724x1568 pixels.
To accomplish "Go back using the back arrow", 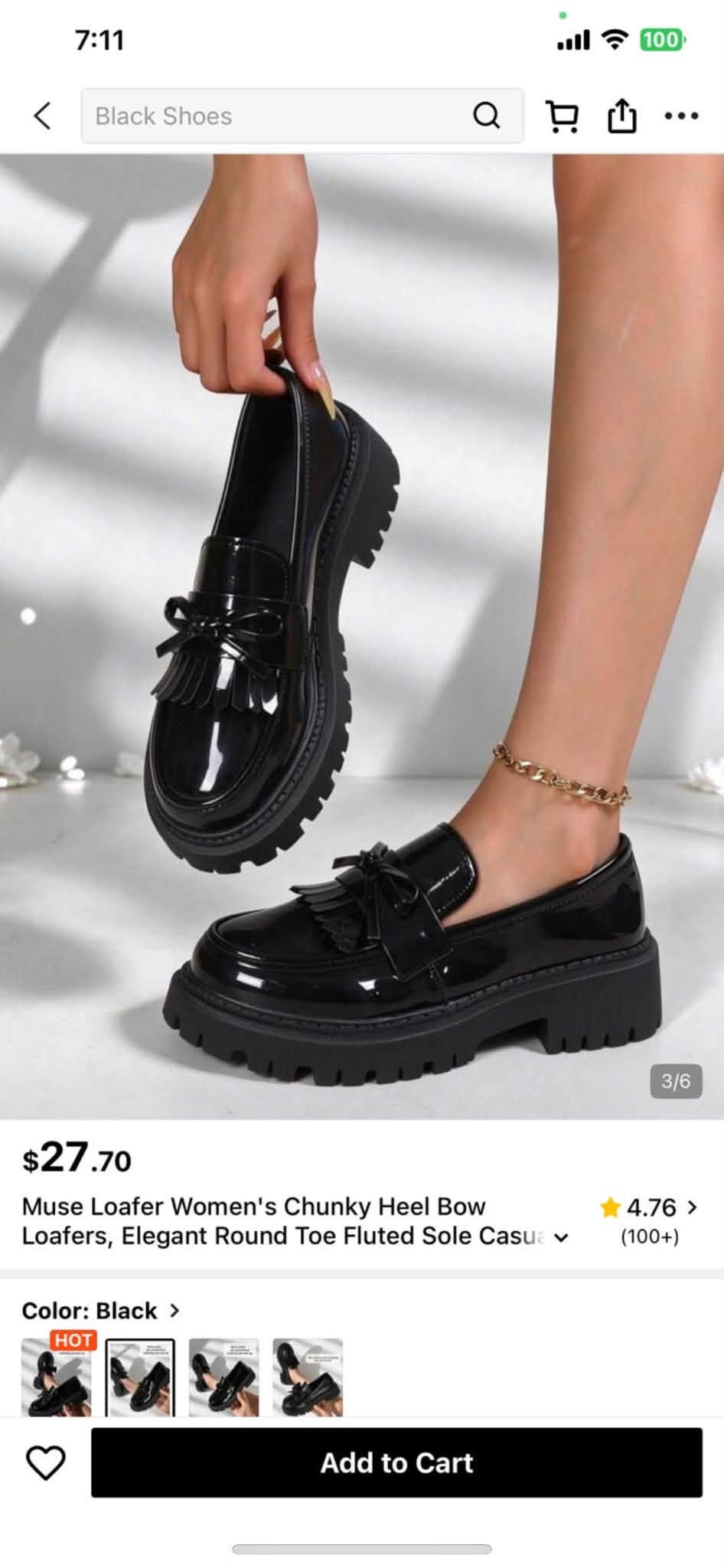I will point(43,116).
